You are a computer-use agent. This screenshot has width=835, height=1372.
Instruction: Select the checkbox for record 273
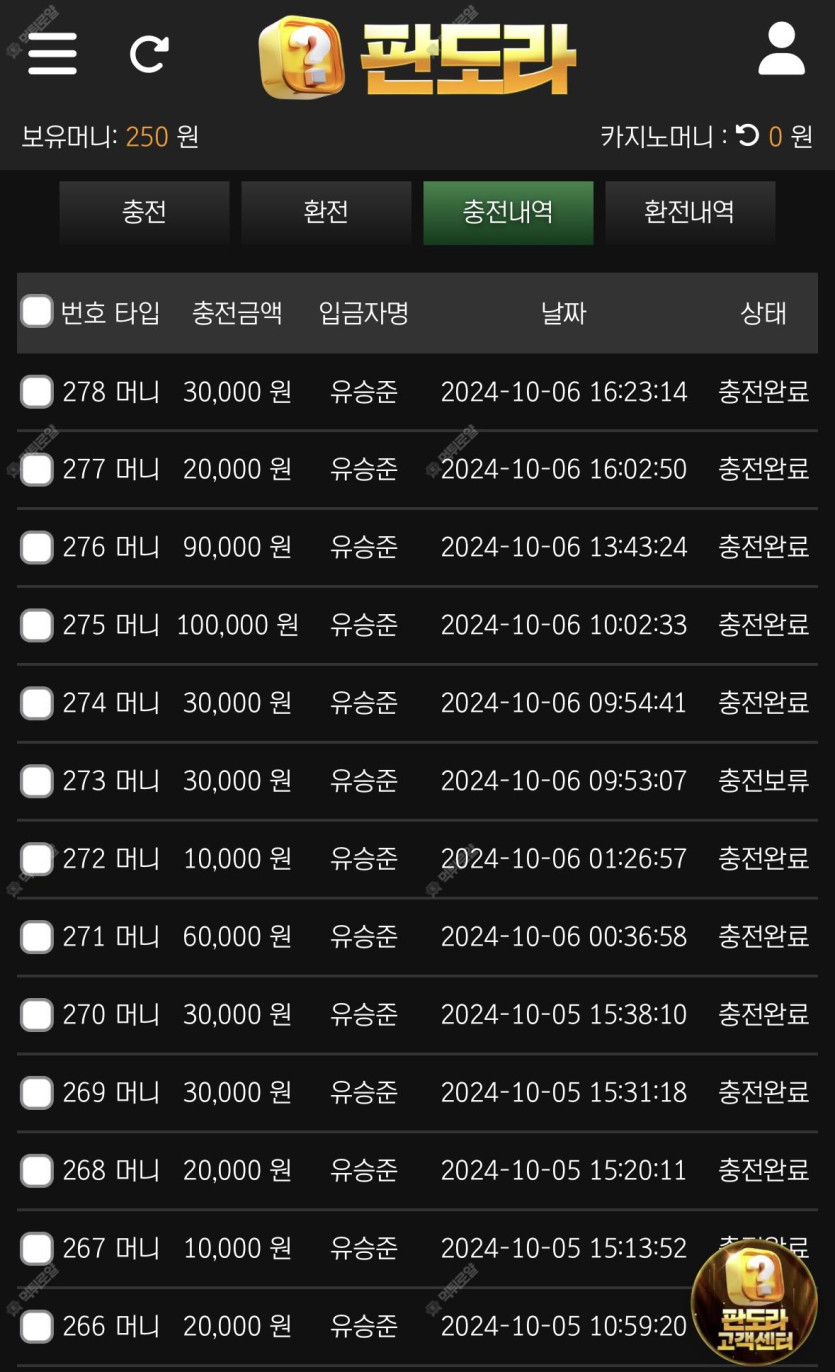[37, 781]
